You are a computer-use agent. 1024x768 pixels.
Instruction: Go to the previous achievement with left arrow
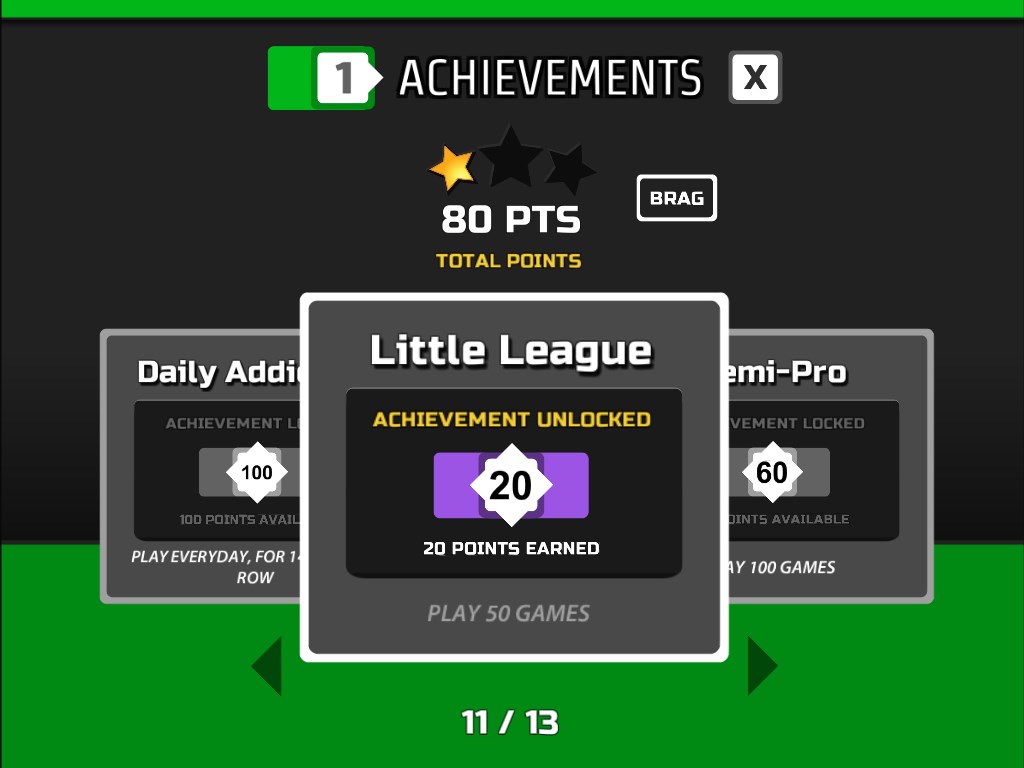[267, 666]
